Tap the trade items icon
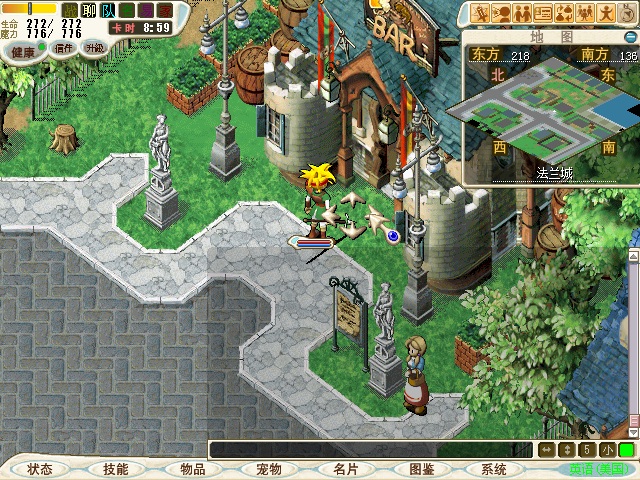This screenshot has height=480, width=640. click(564, 13)
